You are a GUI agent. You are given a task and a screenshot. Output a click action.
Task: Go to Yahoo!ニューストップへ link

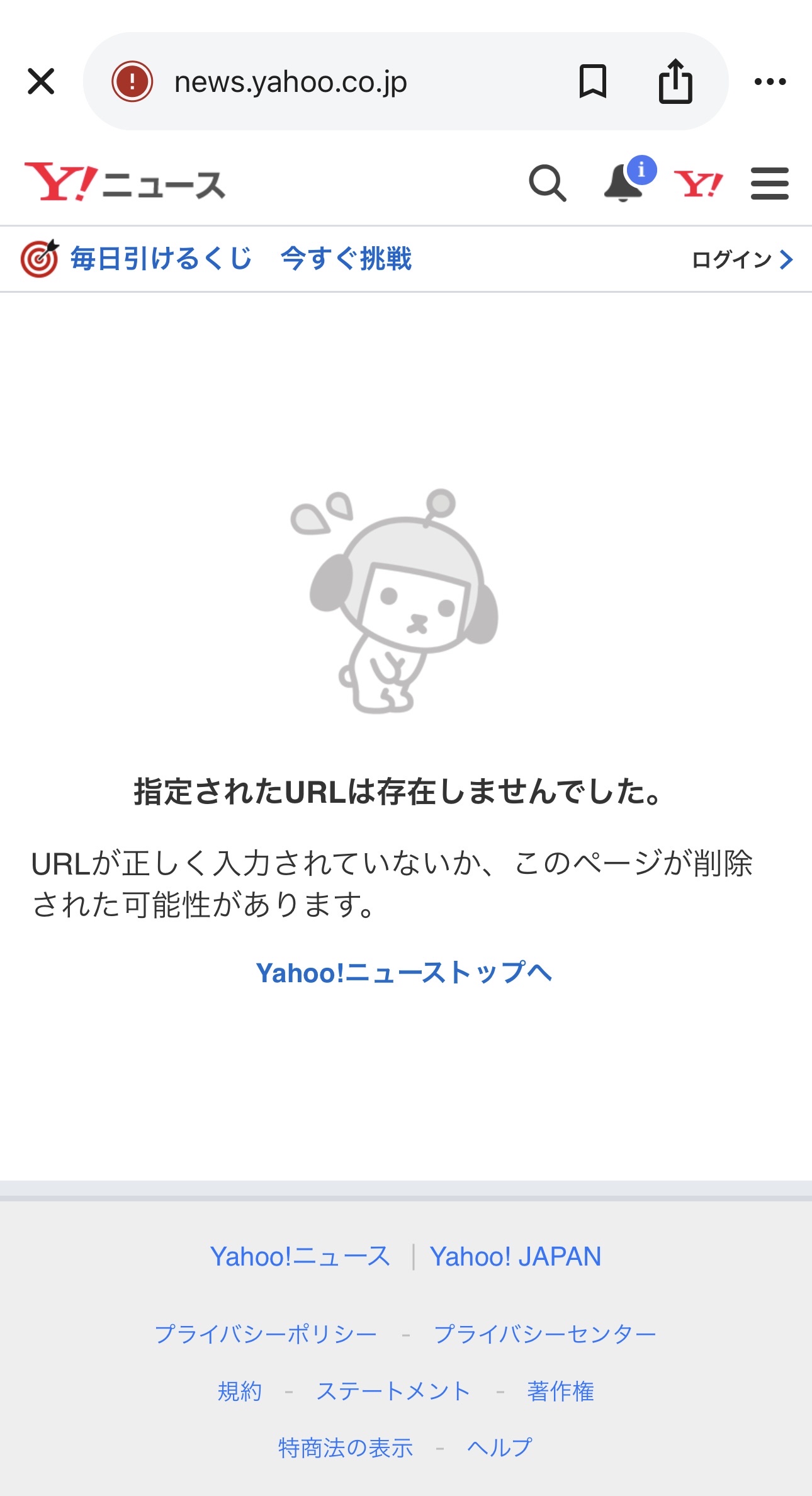click(403, 973)
